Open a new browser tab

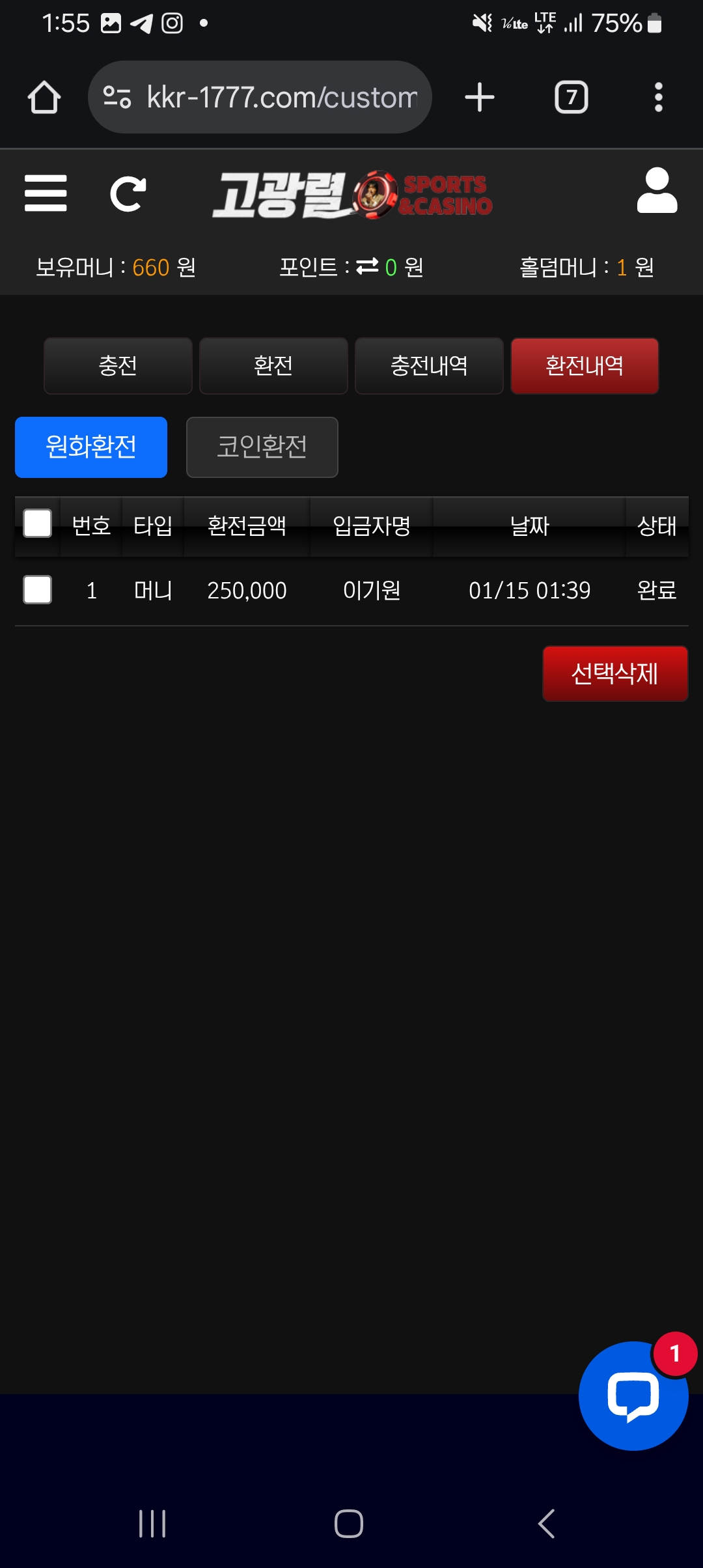coord(480,98)
